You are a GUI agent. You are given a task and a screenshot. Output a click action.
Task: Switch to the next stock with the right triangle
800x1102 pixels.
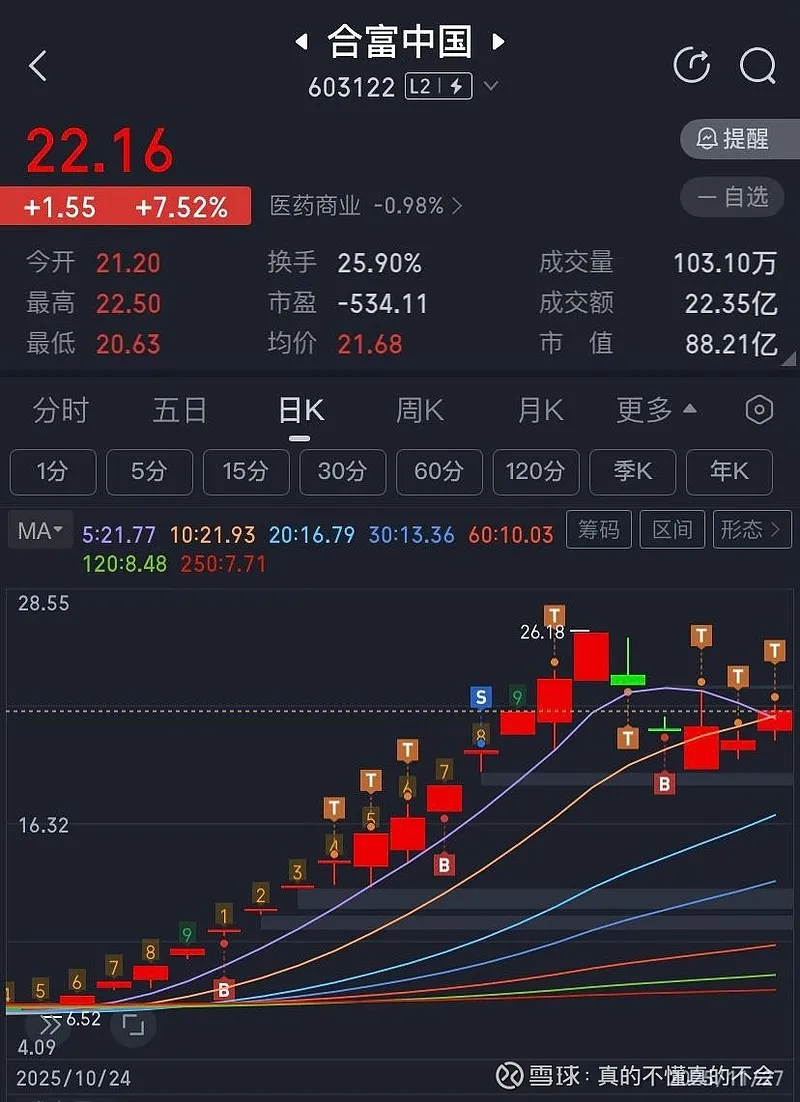coord(498,42)
